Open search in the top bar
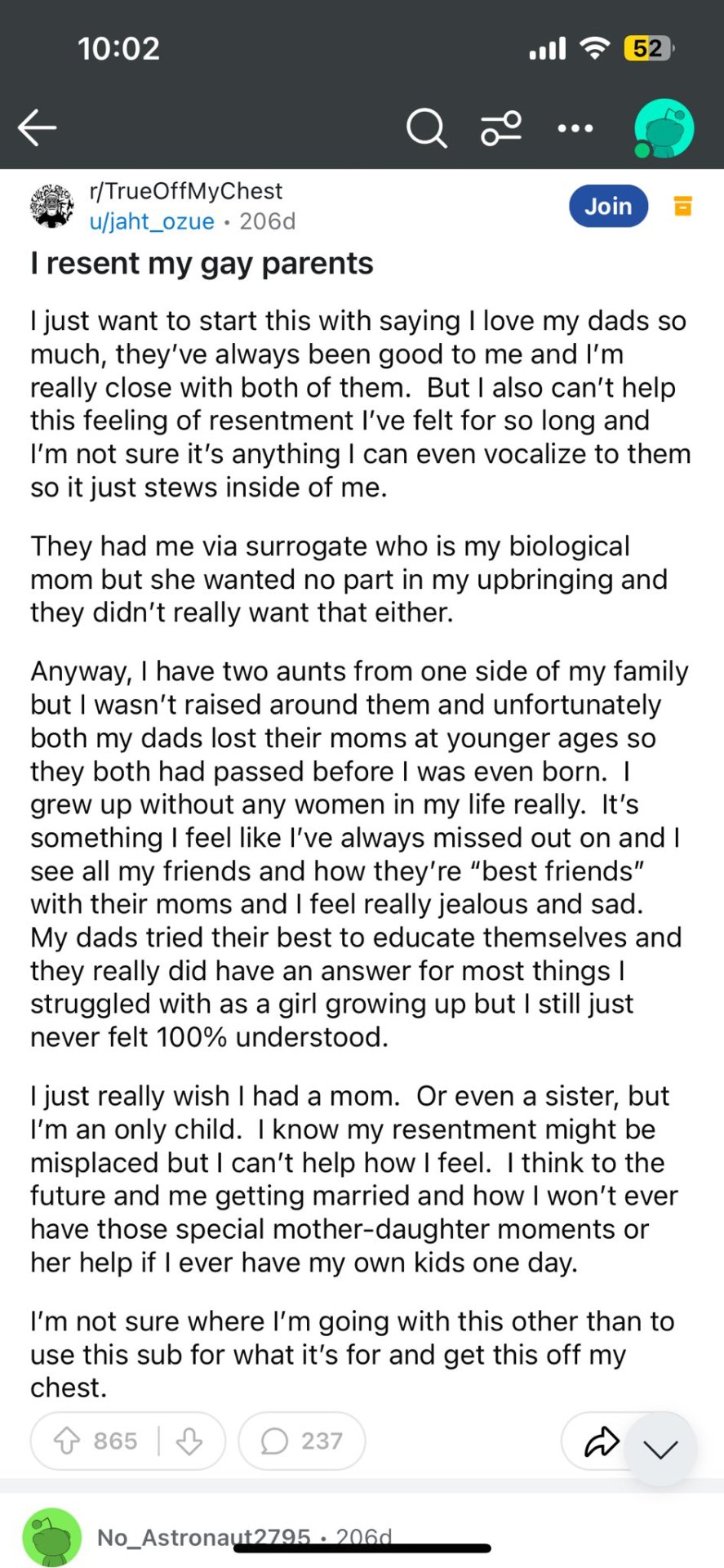Screen dimensions: 724x1568 pos(426,127)
